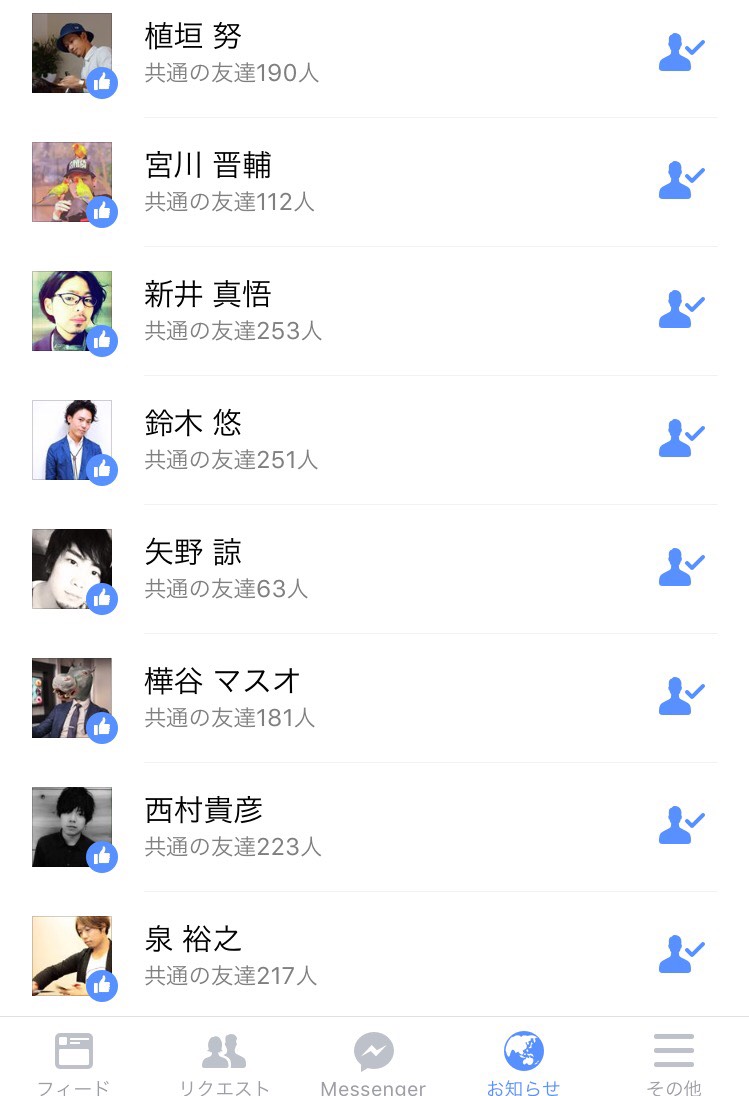Select the お知らせ tab

(523, 1062)
